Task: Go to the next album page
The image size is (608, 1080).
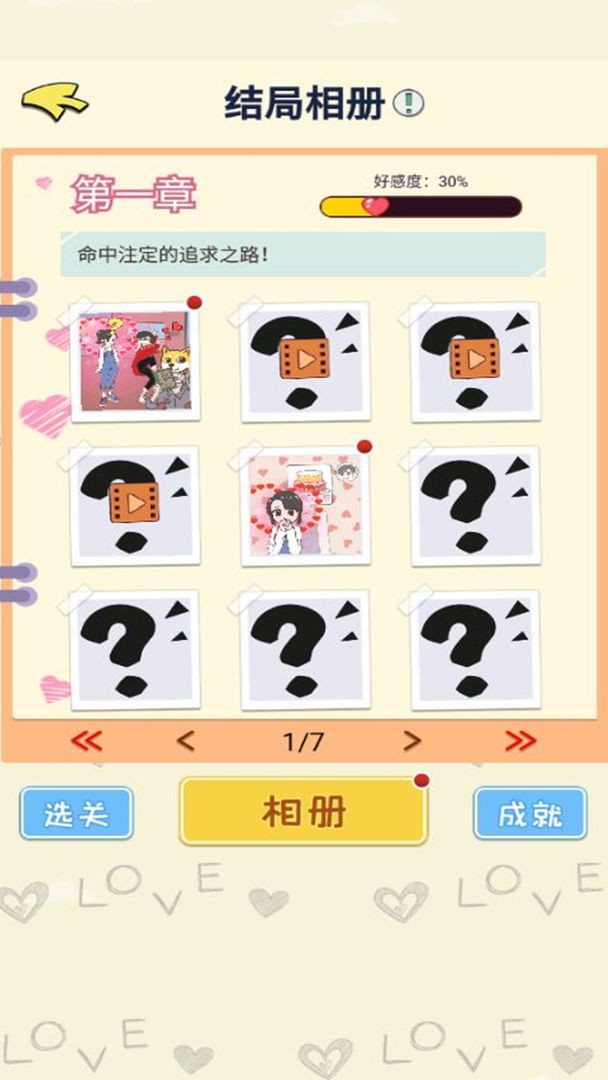Action: pos(411,741)
